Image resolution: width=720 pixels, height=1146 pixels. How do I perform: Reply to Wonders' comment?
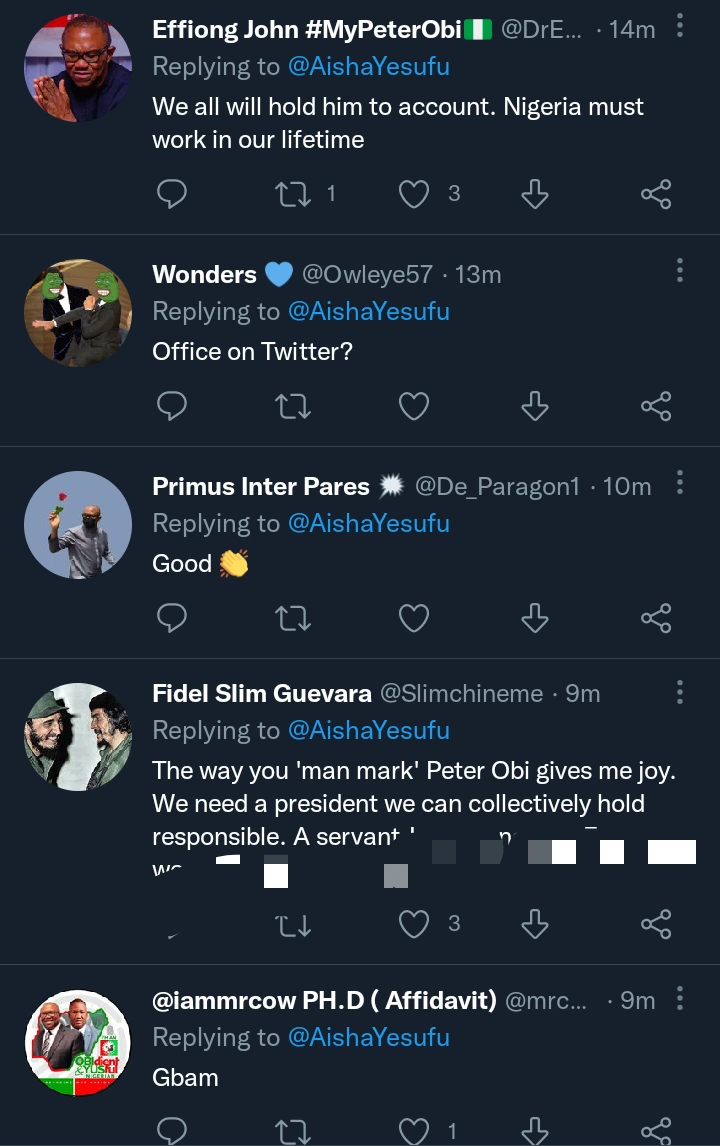172,406
